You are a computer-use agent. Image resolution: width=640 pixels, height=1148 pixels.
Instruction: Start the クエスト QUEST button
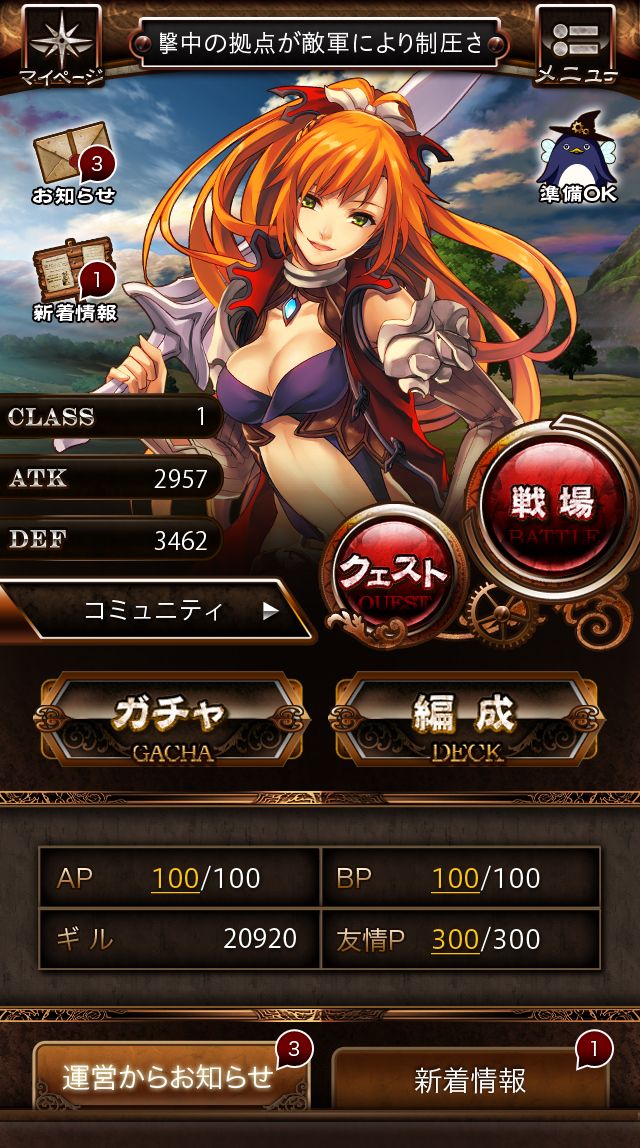[392, 575]
